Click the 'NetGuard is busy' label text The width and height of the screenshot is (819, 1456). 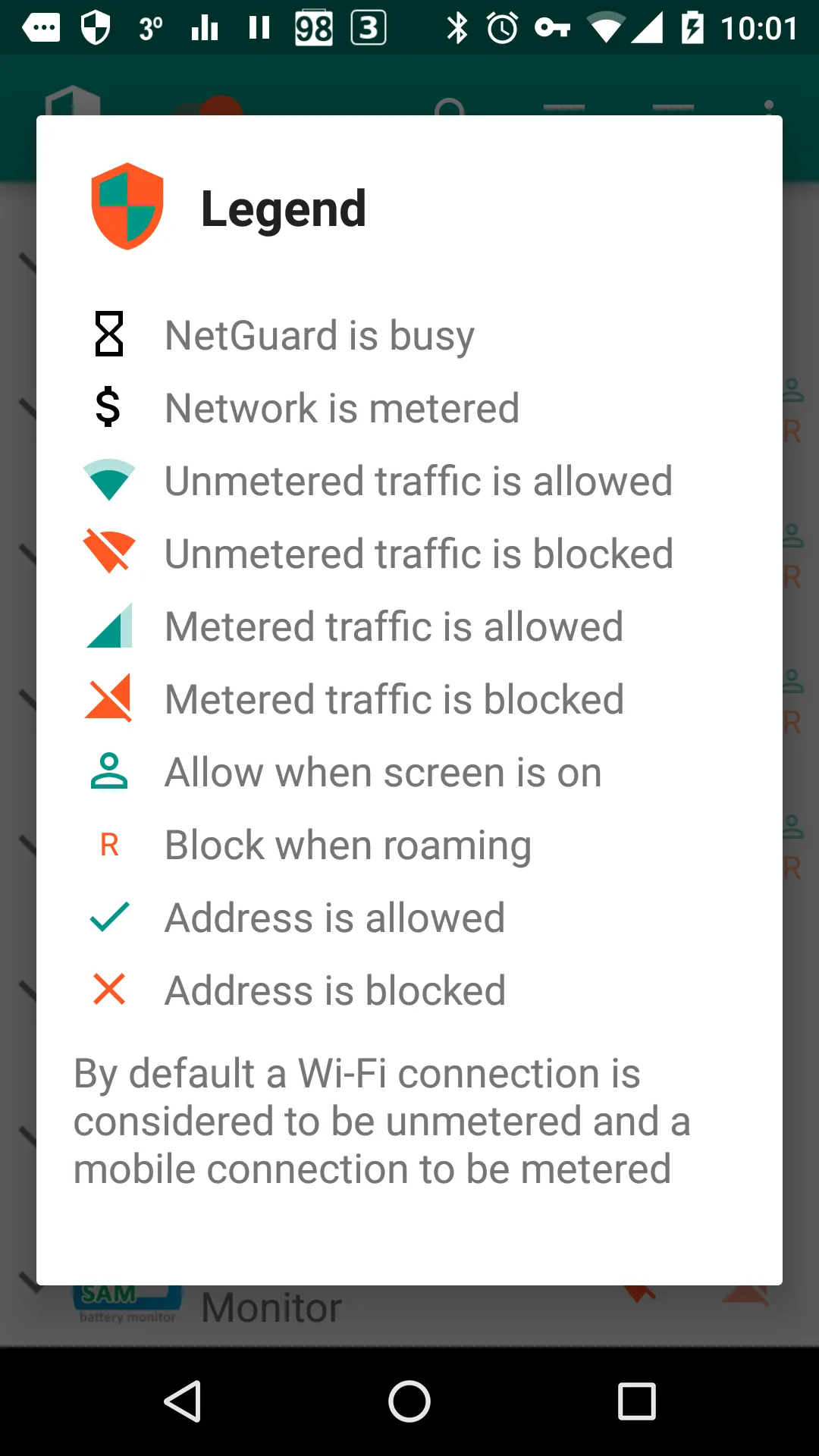coord(319,334)
